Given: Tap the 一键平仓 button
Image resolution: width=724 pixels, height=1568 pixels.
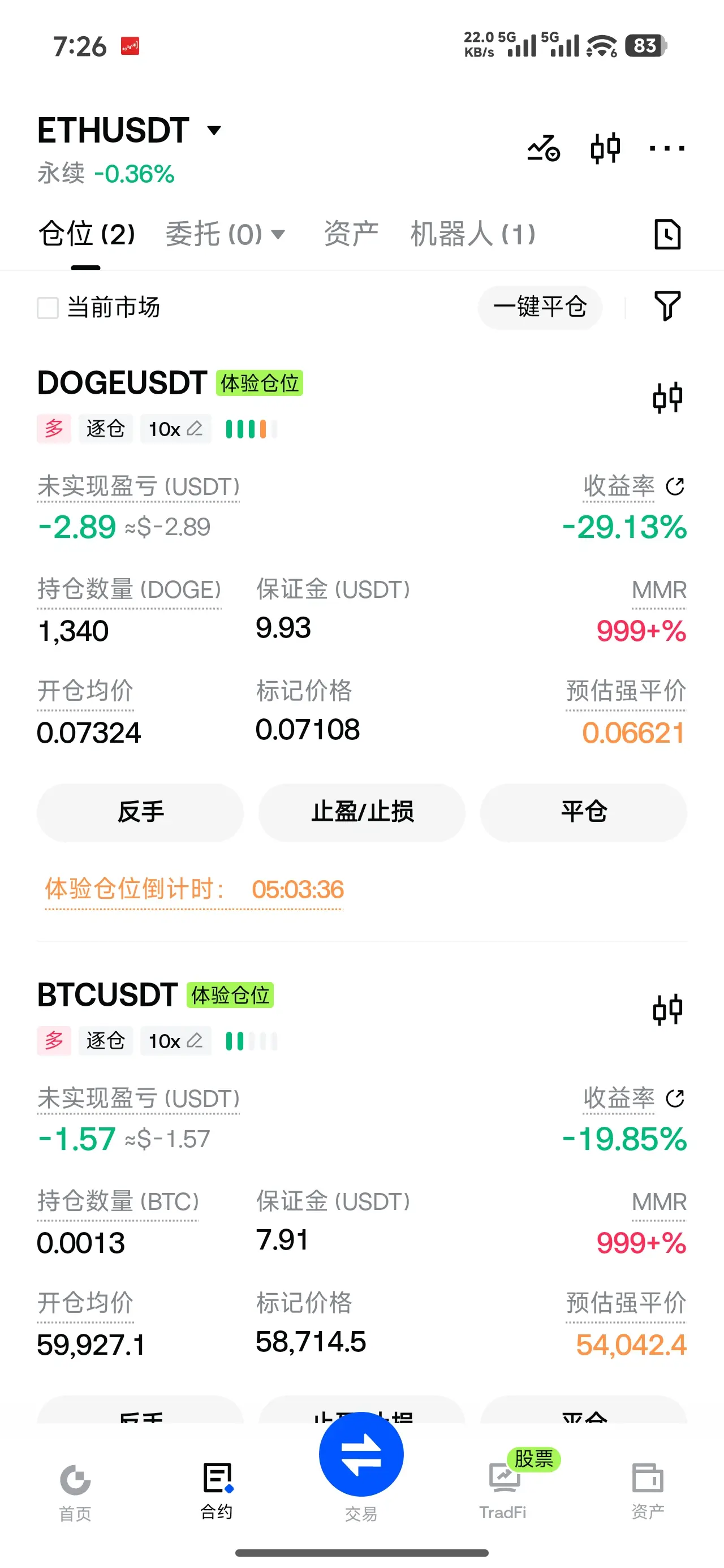Looking at the screenshot, I should click(x=540, y=307).
